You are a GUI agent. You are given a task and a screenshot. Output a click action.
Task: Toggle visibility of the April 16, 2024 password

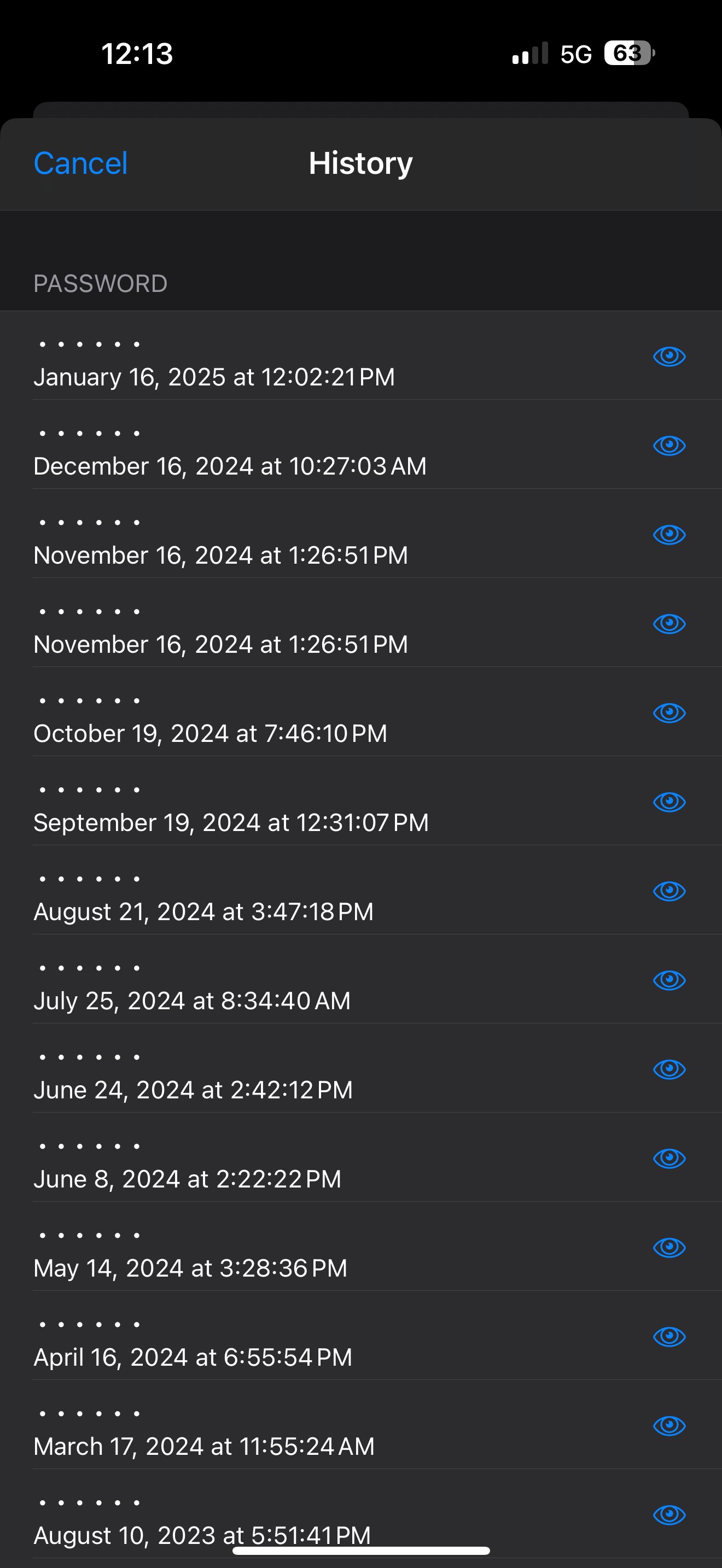tap(669, 1337)
